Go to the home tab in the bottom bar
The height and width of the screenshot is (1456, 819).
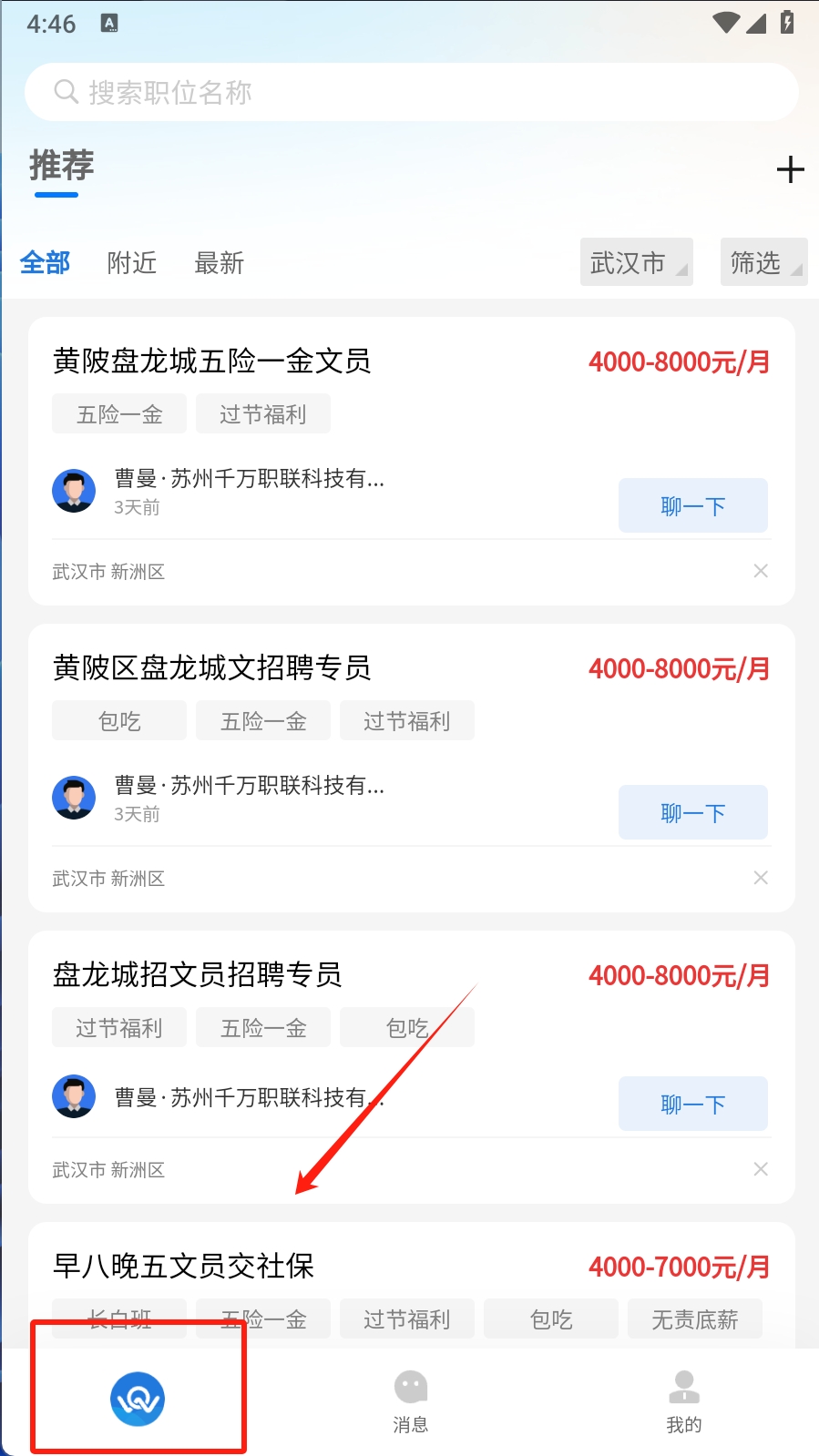[x=138, y=1400]
